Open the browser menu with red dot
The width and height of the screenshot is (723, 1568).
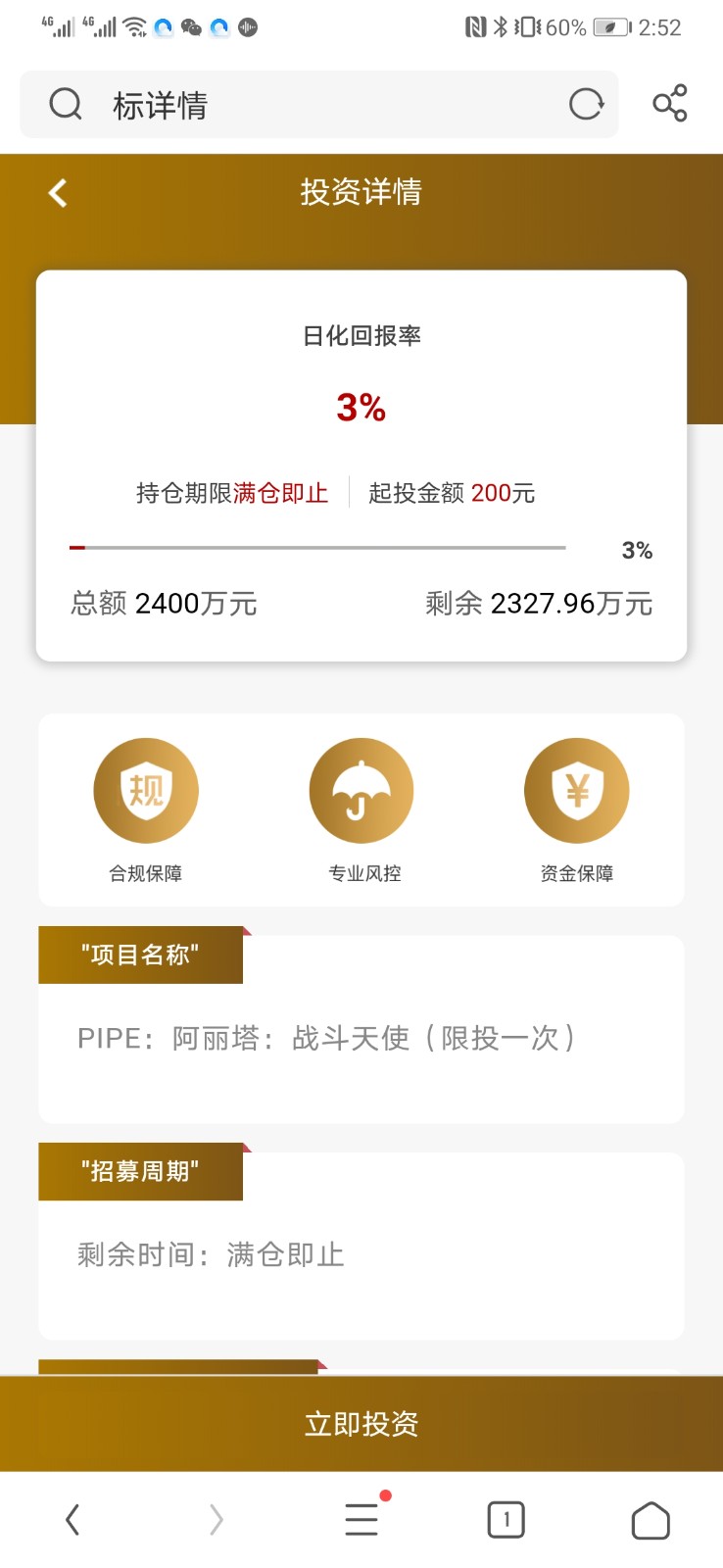tap(362, 1518)
